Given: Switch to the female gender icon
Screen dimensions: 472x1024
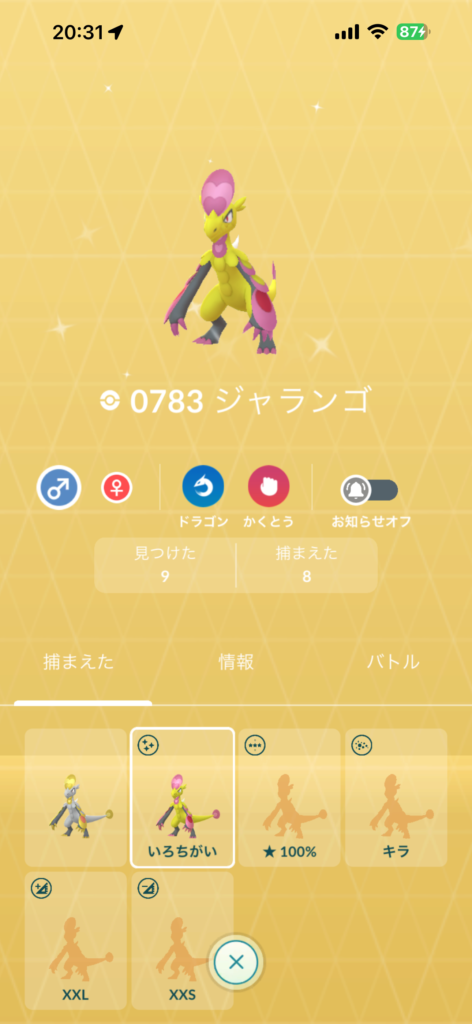Looking at the screenshot, I should [x=117, y=487].
